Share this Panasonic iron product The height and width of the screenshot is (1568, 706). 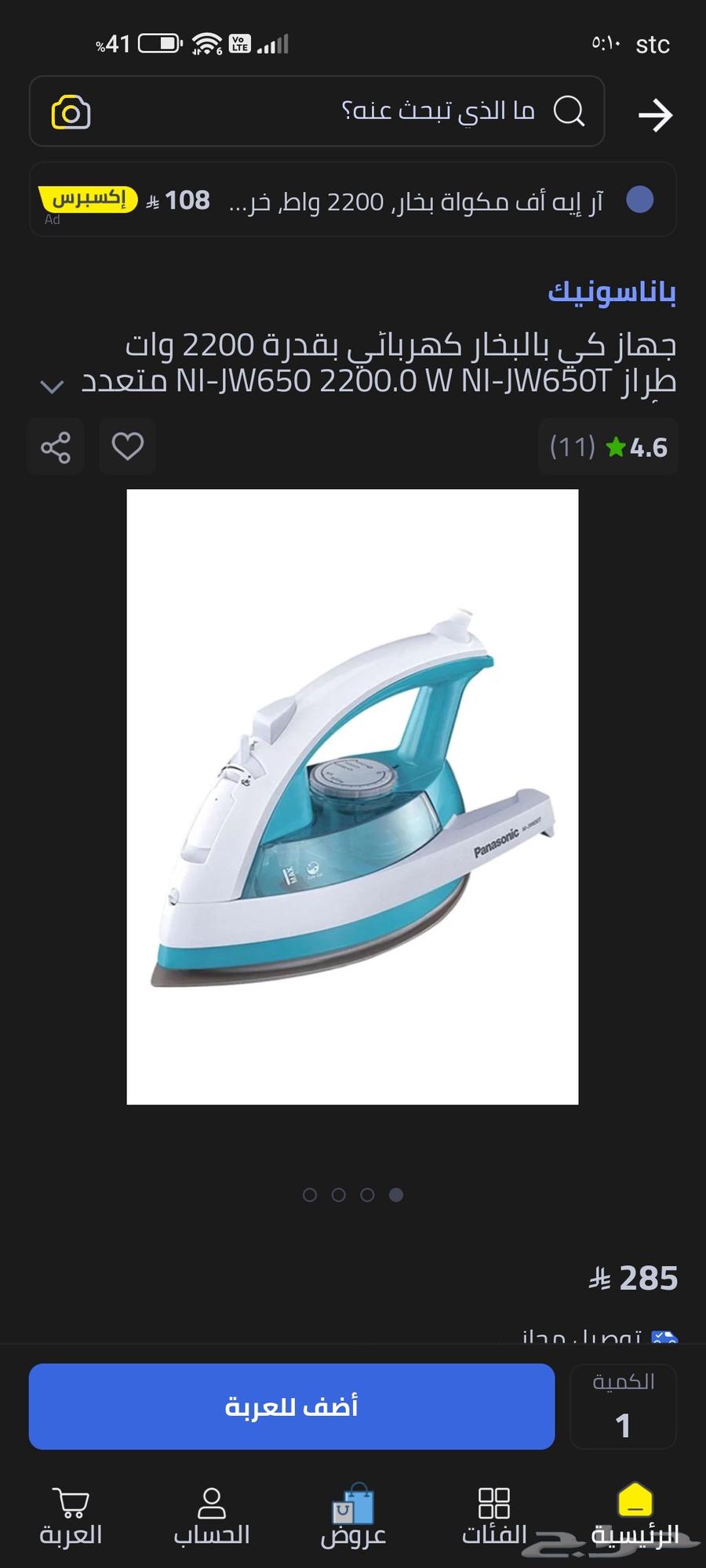(56, 447)
